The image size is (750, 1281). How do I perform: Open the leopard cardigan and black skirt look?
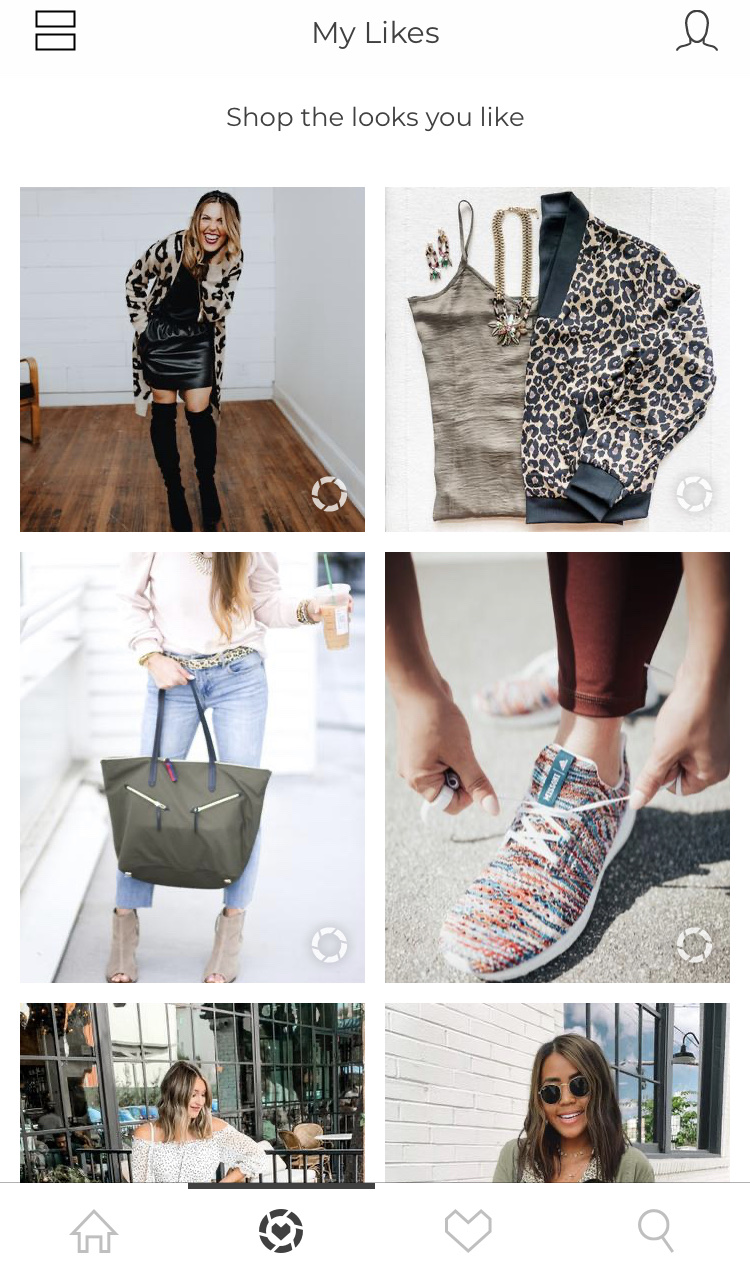pyautogui.click(x=192, y=359)
